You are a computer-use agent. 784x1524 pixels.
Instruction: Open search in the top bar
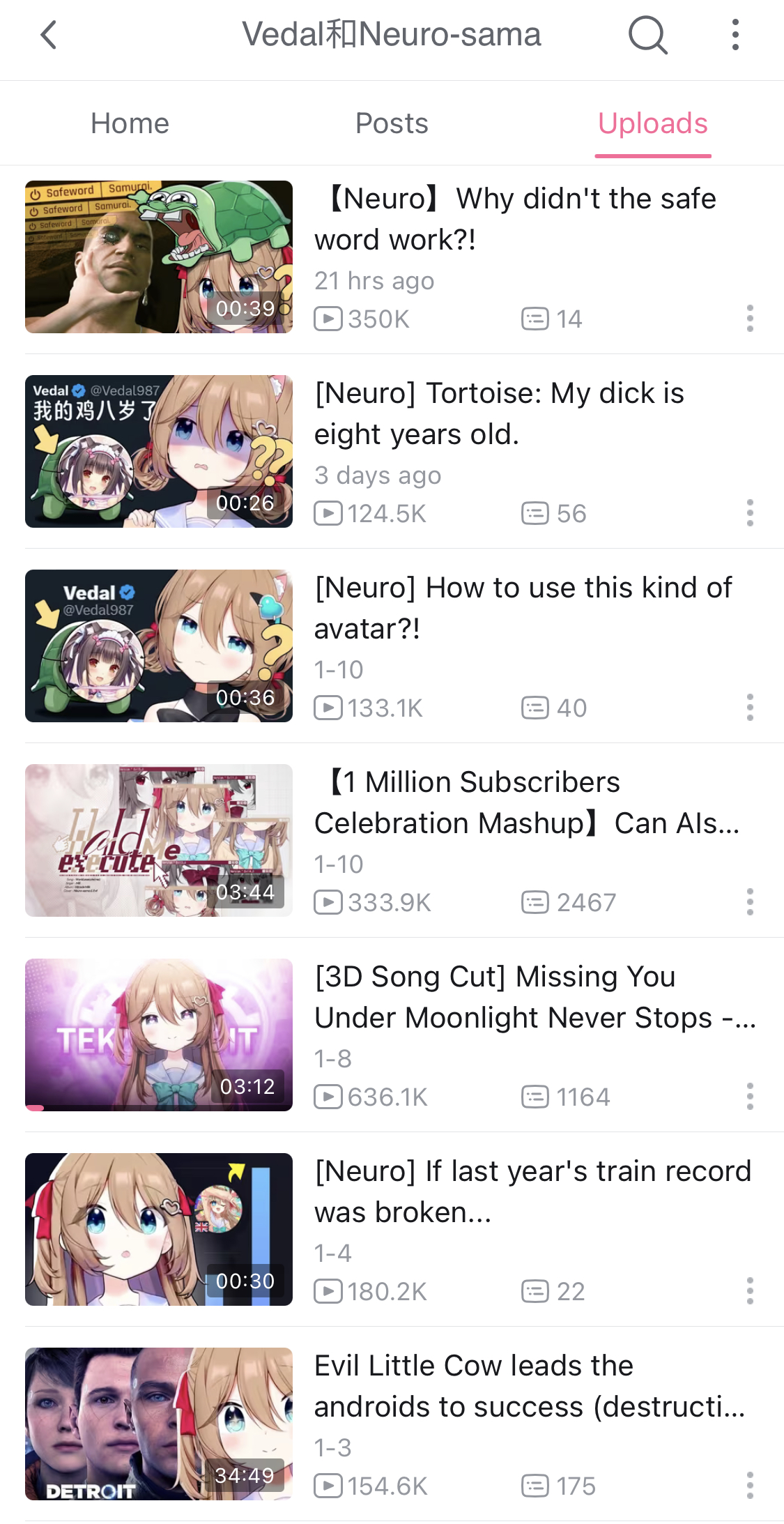click(x=648, y=34)
